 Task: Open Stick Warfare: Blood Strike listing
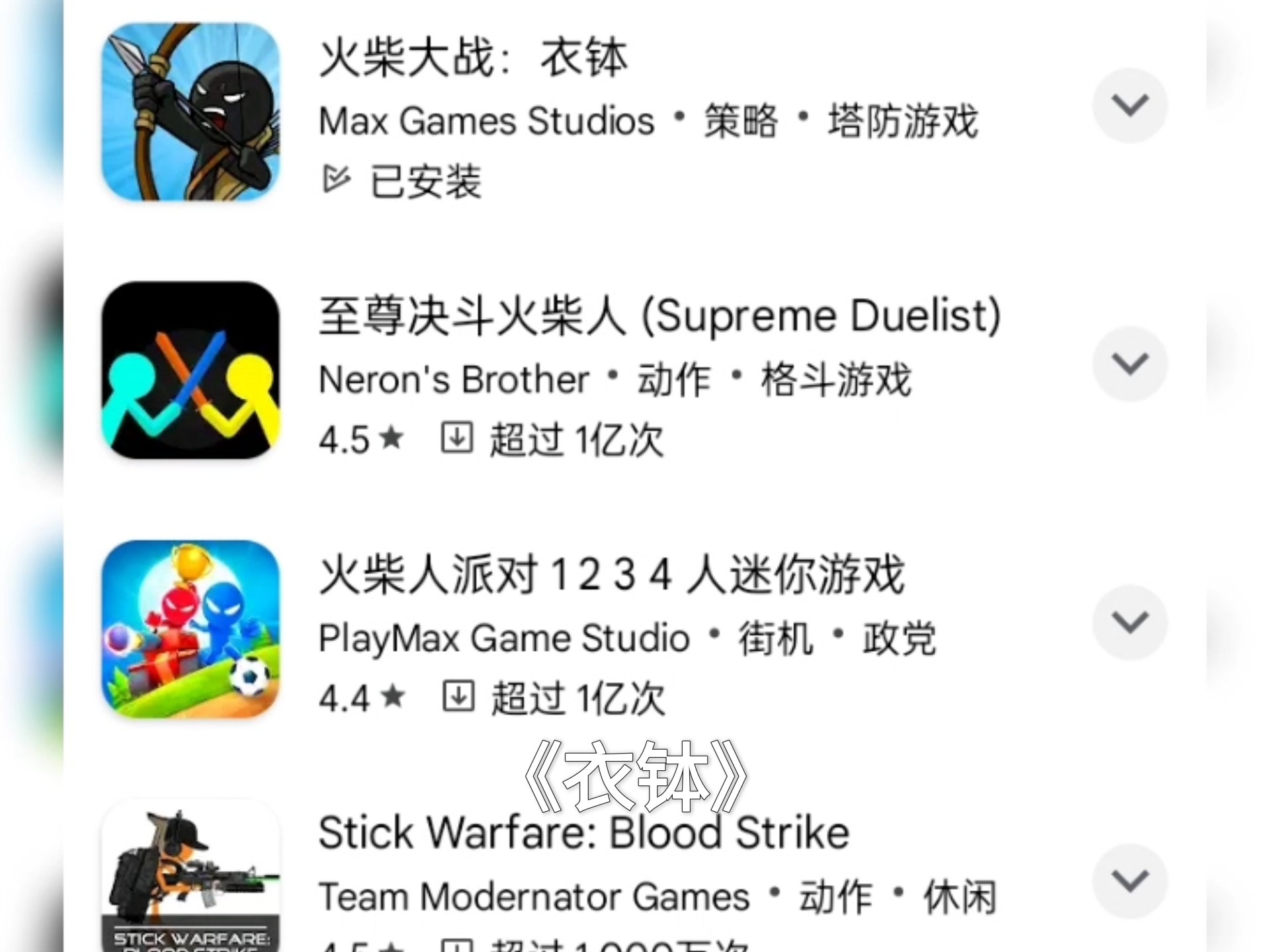tap(583, 833)
